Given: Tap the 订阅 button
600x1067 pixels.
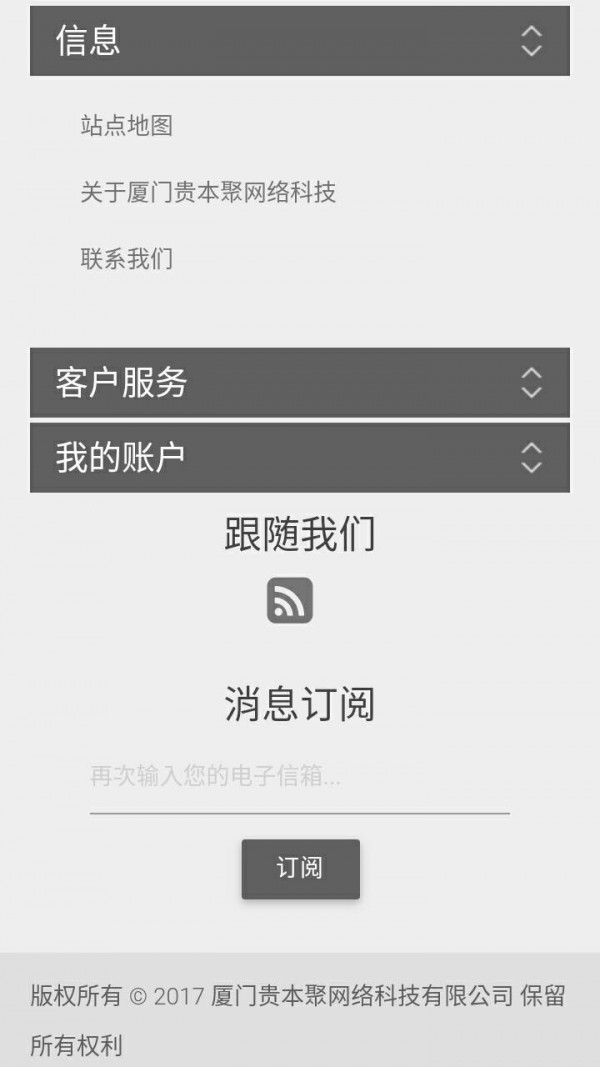Looking at the screenshot, I should pos(300,869).
